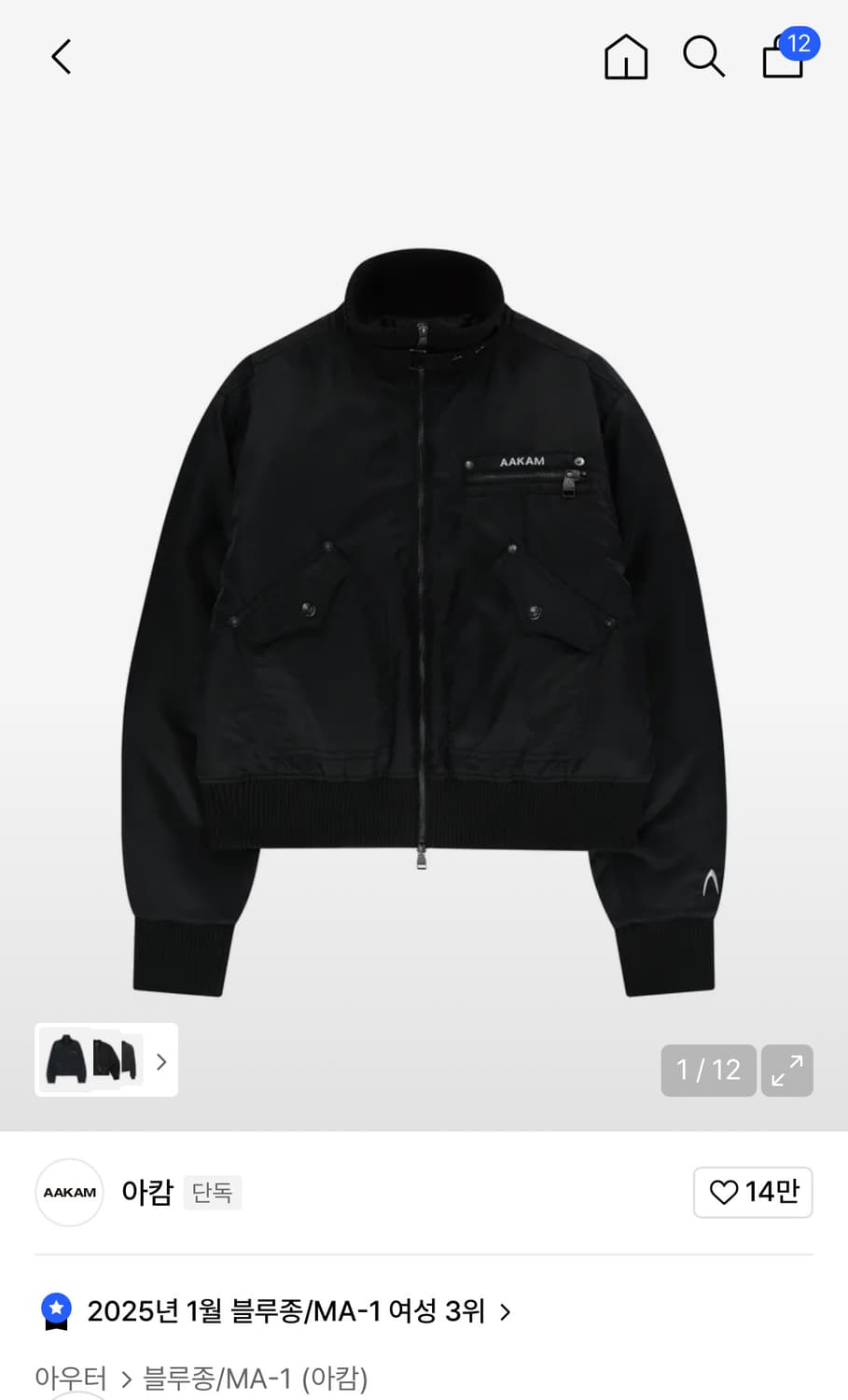Open the search icon in top bar
Image resolution: width=848 pixels, height=1400 pixels.
click(703, 57)
